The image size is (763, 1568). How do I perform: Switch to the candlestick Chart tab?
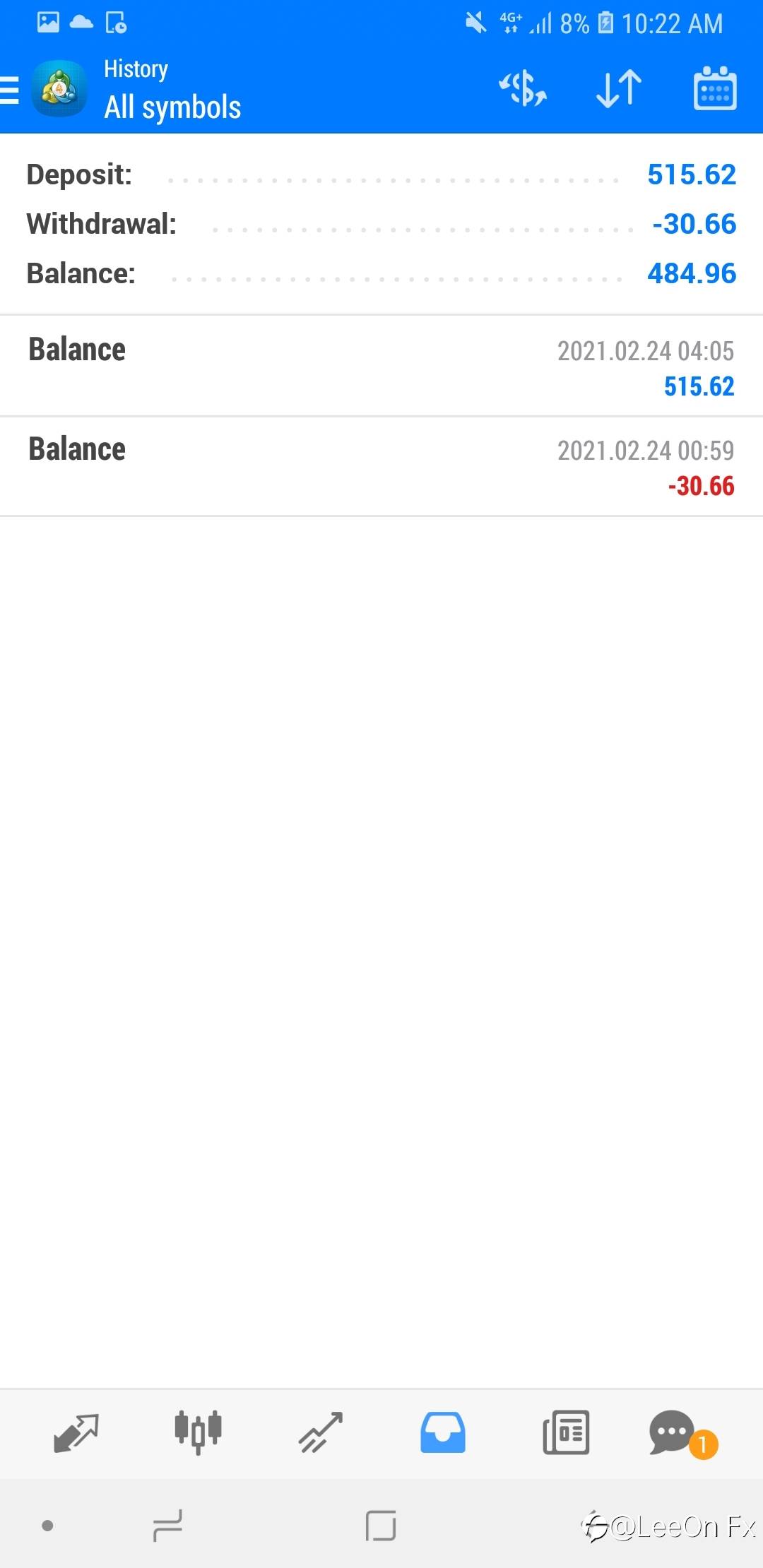pos(199,1433)
